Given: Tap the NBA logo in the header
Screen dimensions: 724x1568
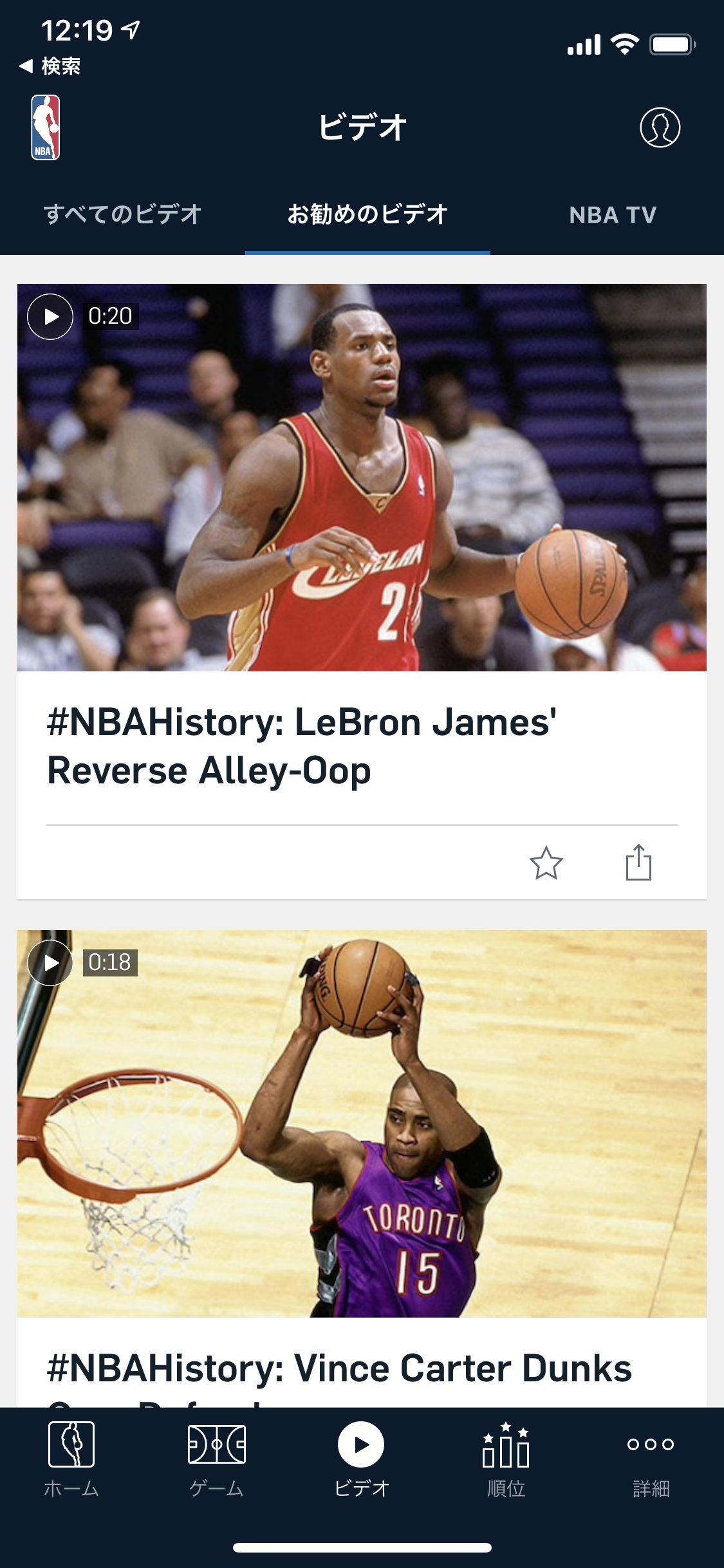Looking at the screenshot, I should tap(45, 127).
